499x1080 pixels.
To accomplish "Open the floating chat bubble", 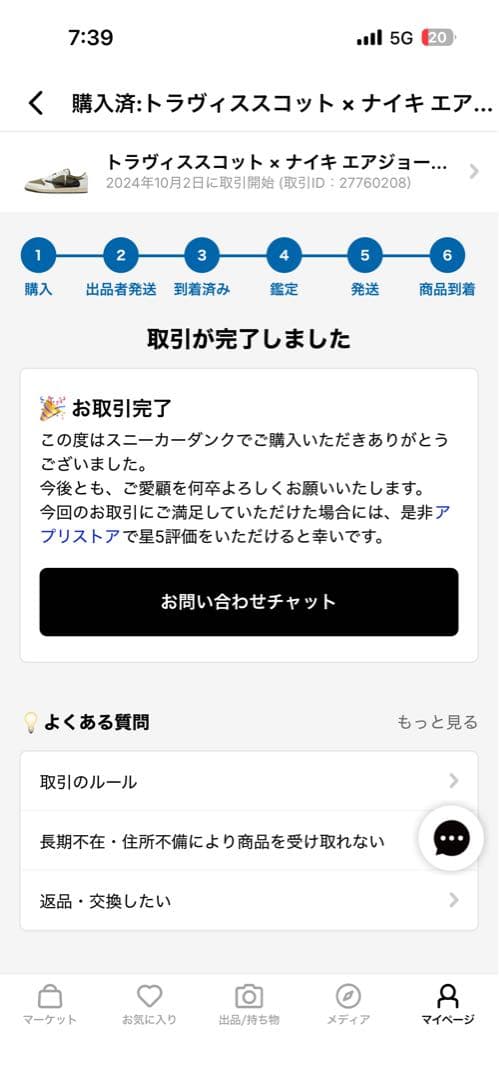I will click(x=451, y=838).
